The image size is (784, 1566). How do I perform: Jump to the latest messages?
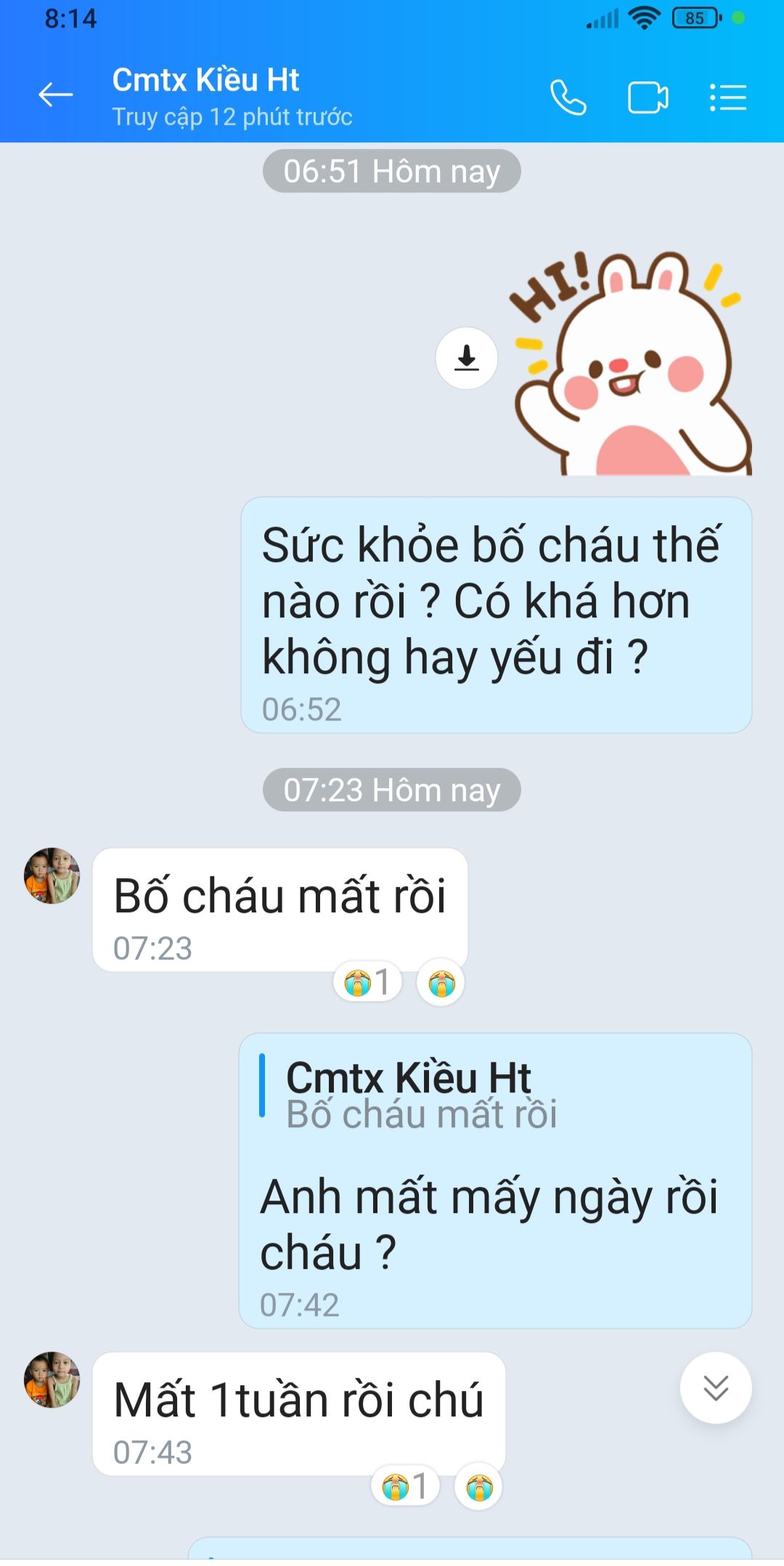click(715, 1387)
